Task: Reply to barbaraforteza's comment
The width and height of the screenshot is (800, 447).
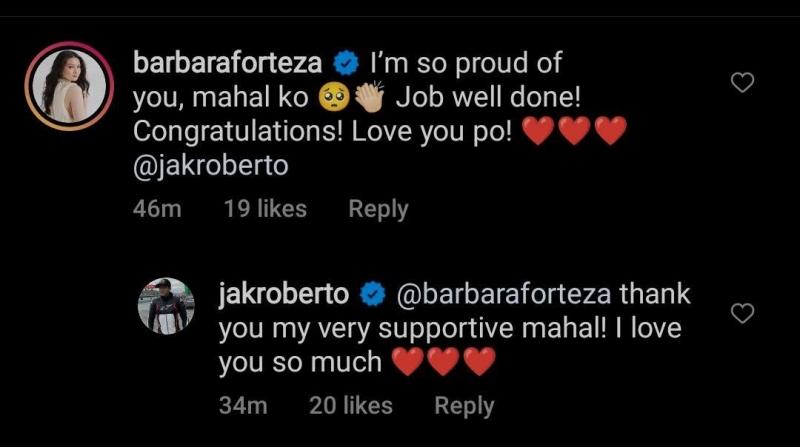Action: click(x=378, y=209)
